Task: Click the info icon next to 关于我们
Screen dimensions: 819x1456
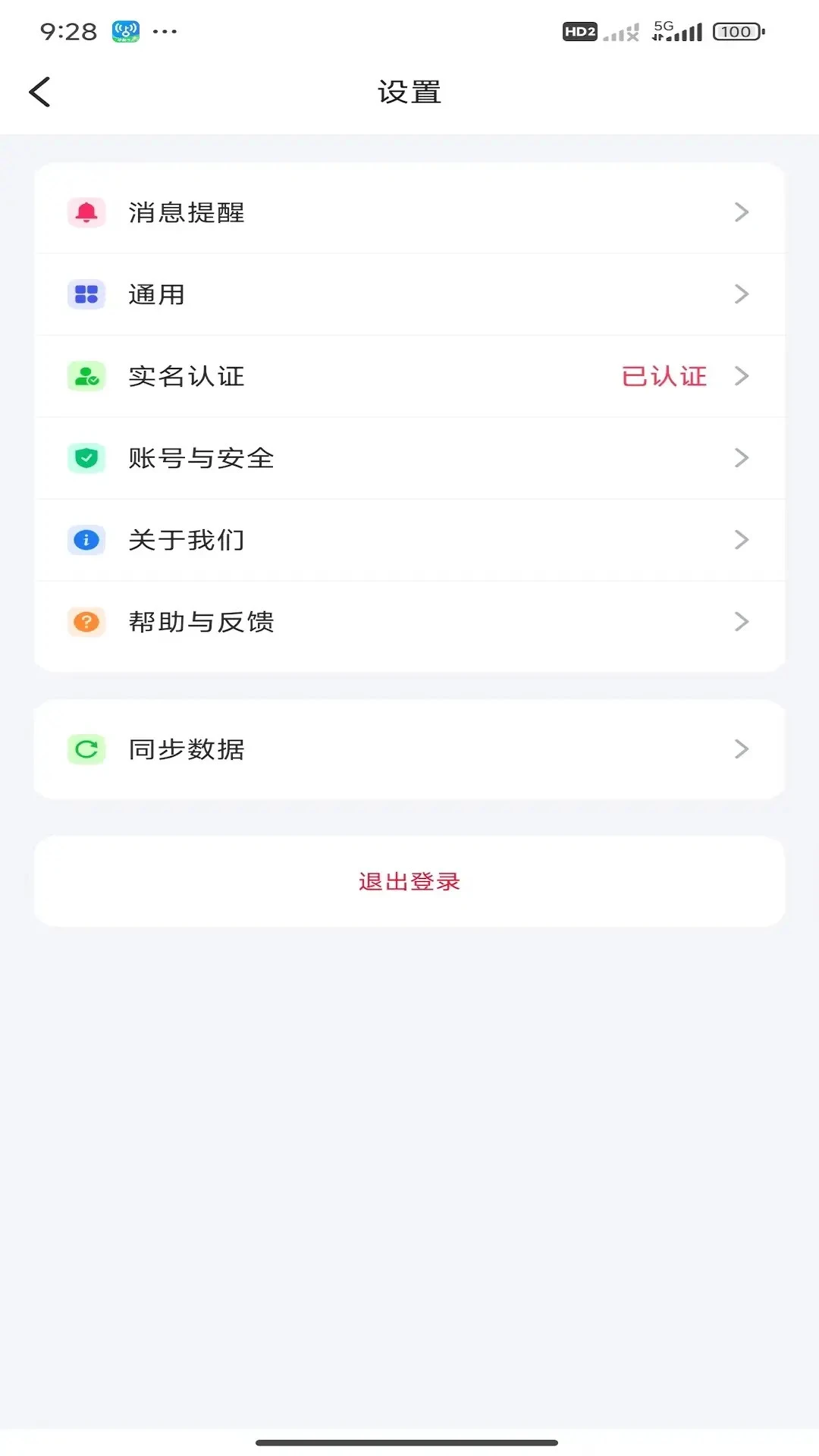Action: coord(86,540)
